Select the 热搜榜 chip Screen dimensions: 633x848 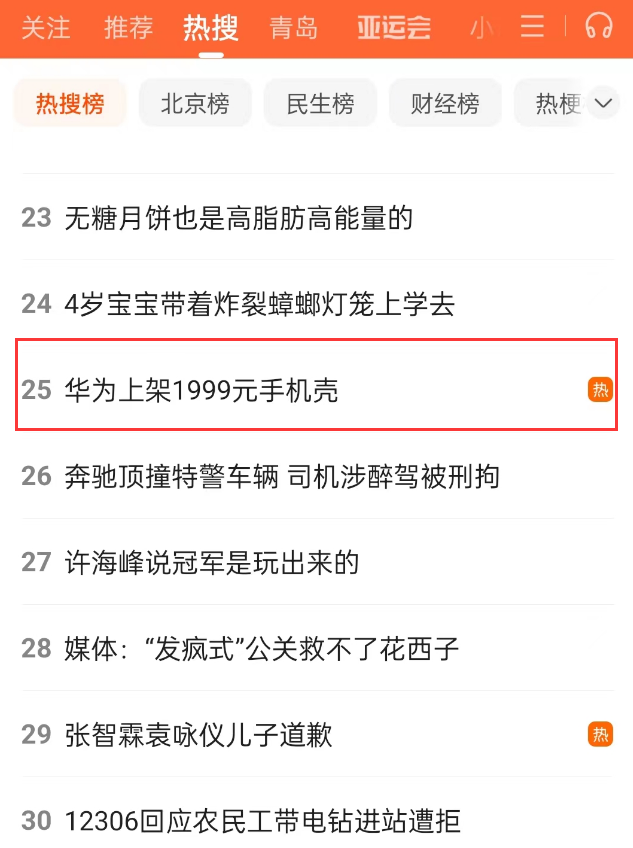point(70,103)
